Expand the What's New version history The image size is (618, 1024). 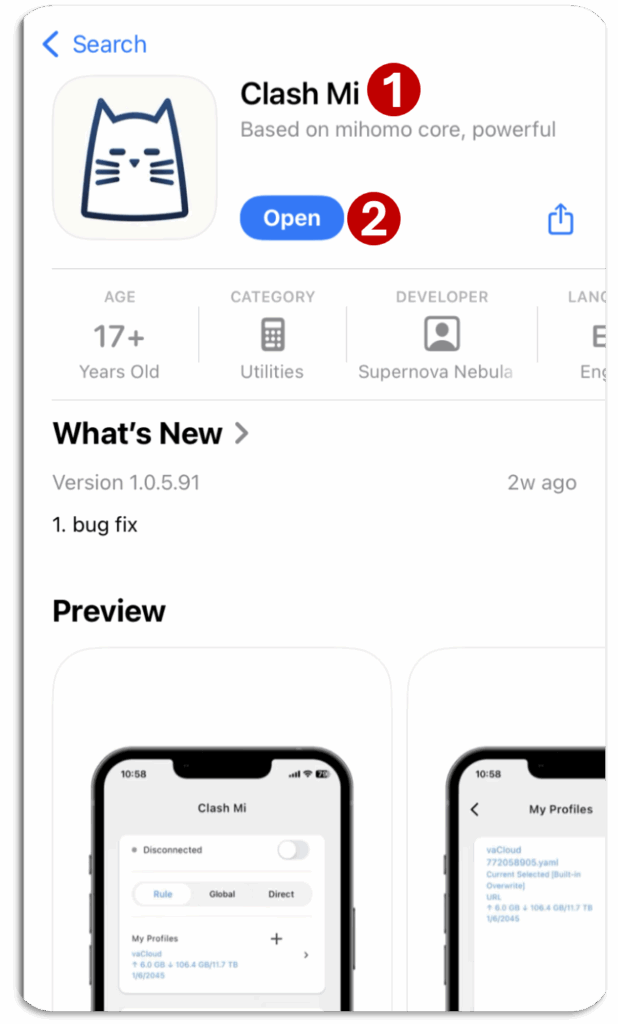(x=150, y=433)
